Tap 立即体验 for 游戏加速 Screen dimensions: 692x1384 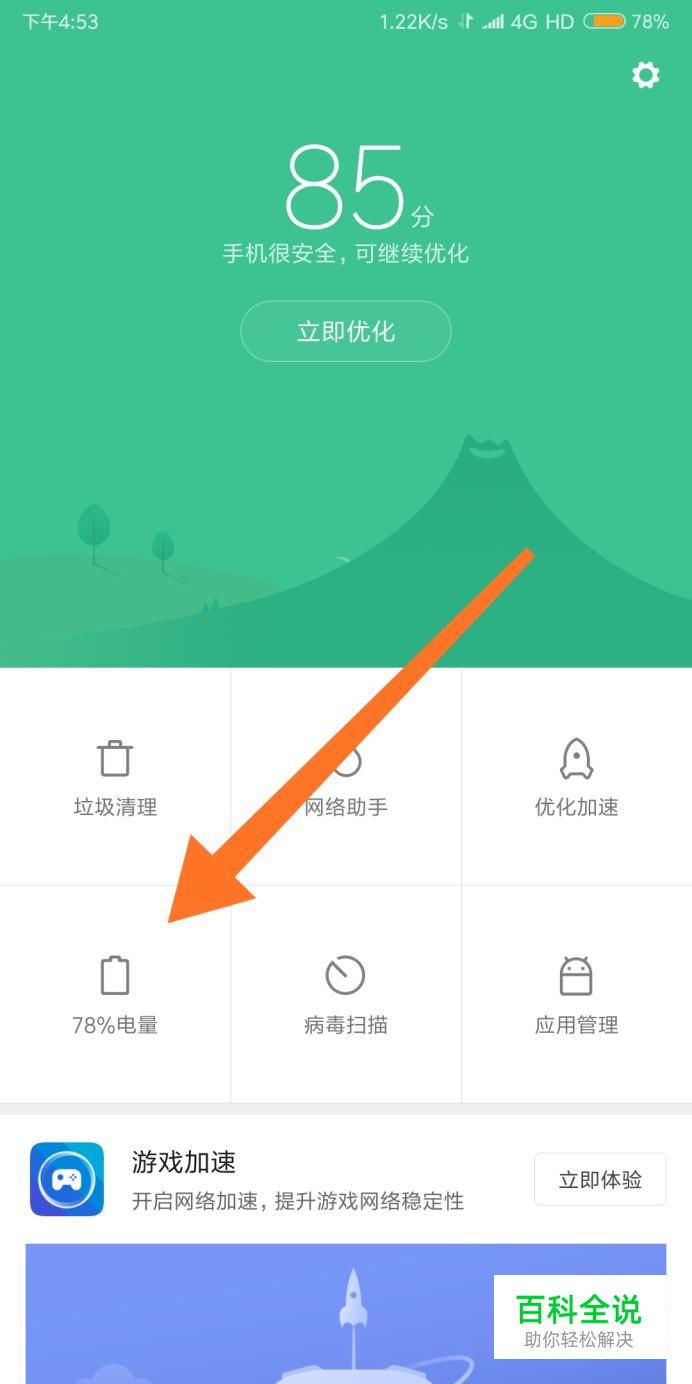(x=599, y=1180)
